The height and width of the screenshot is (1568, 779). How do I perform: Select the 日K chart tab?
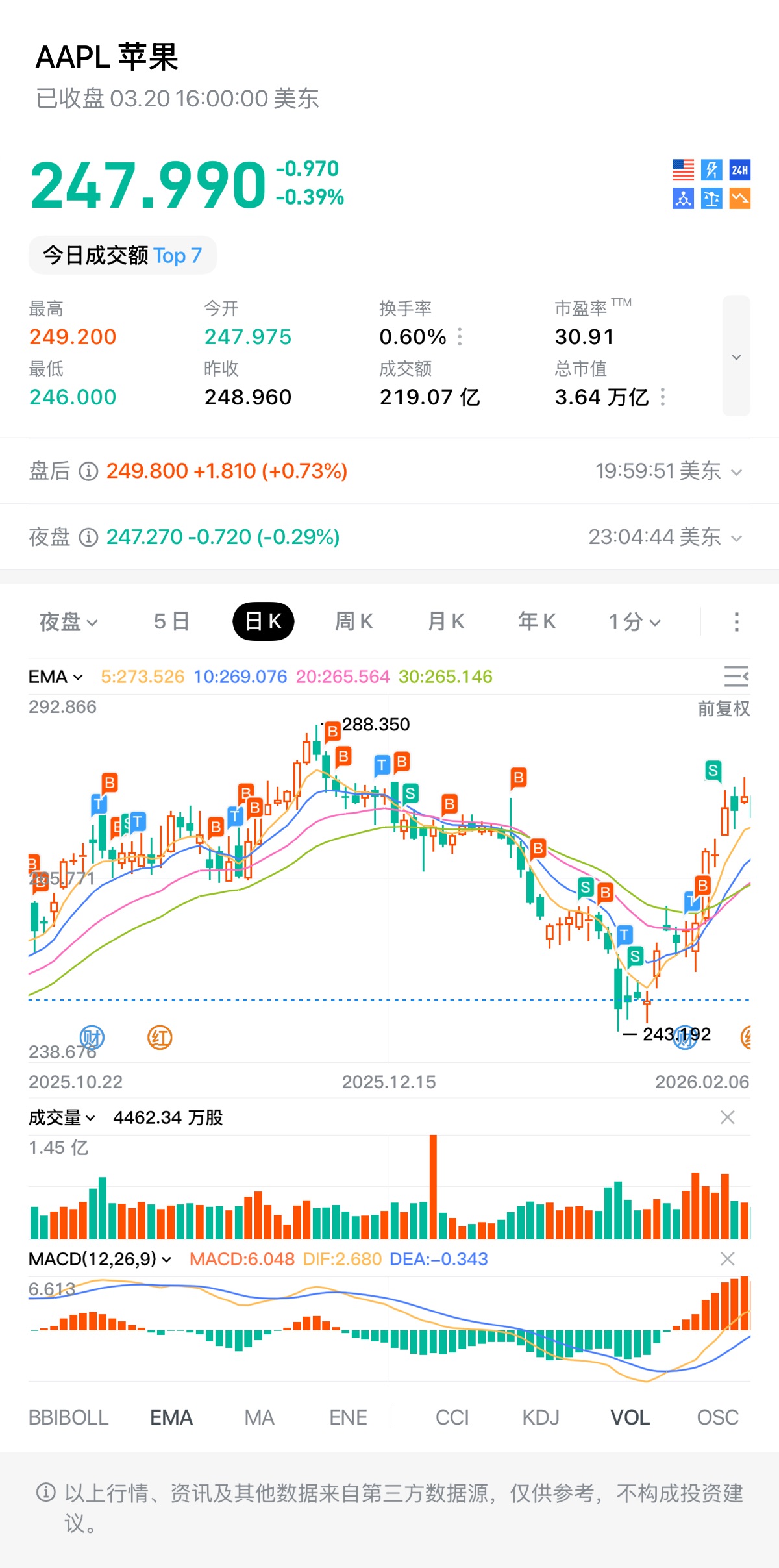pyautogui.click(x=263, y=622)
